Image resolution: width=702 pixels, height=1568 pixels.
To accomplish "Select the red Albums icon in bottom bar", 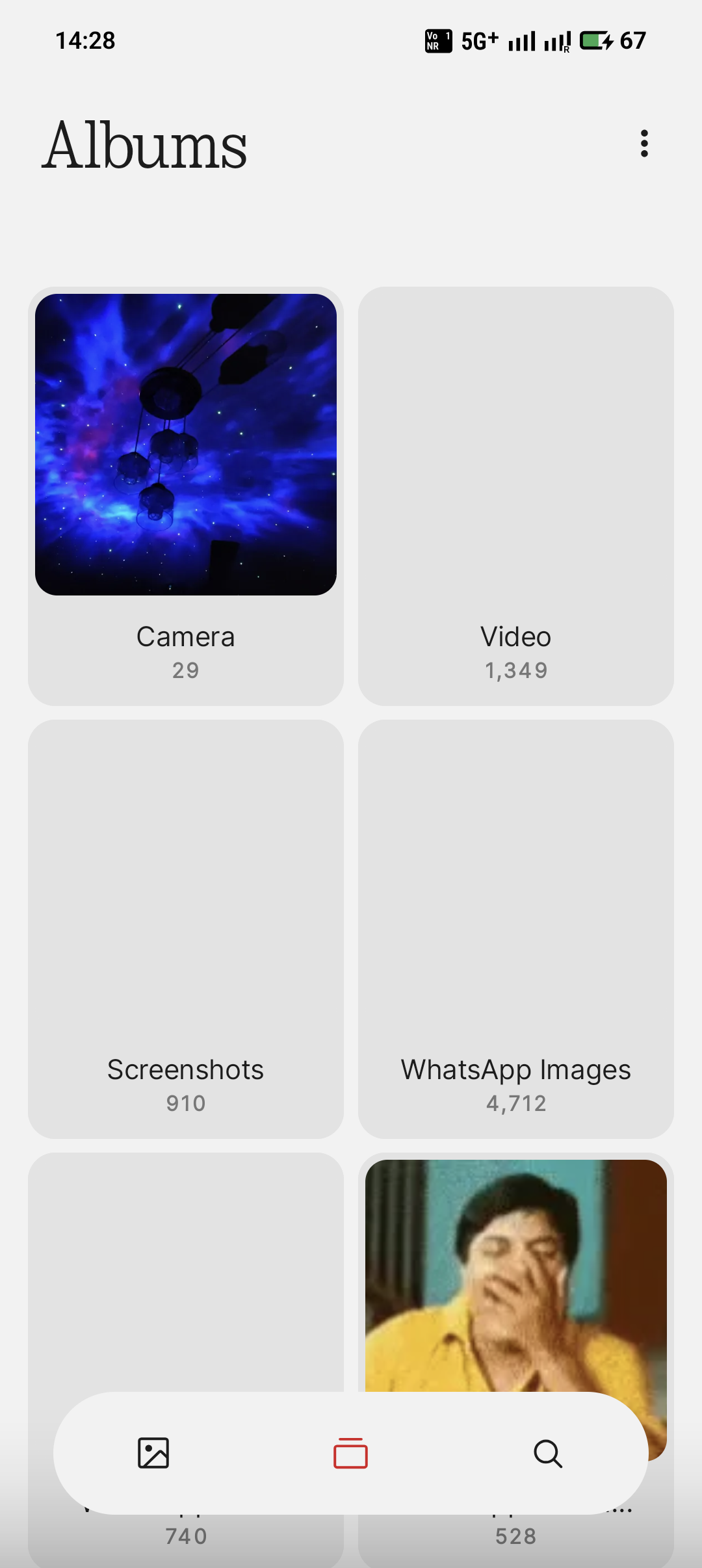I will [x=350, y=1455].
